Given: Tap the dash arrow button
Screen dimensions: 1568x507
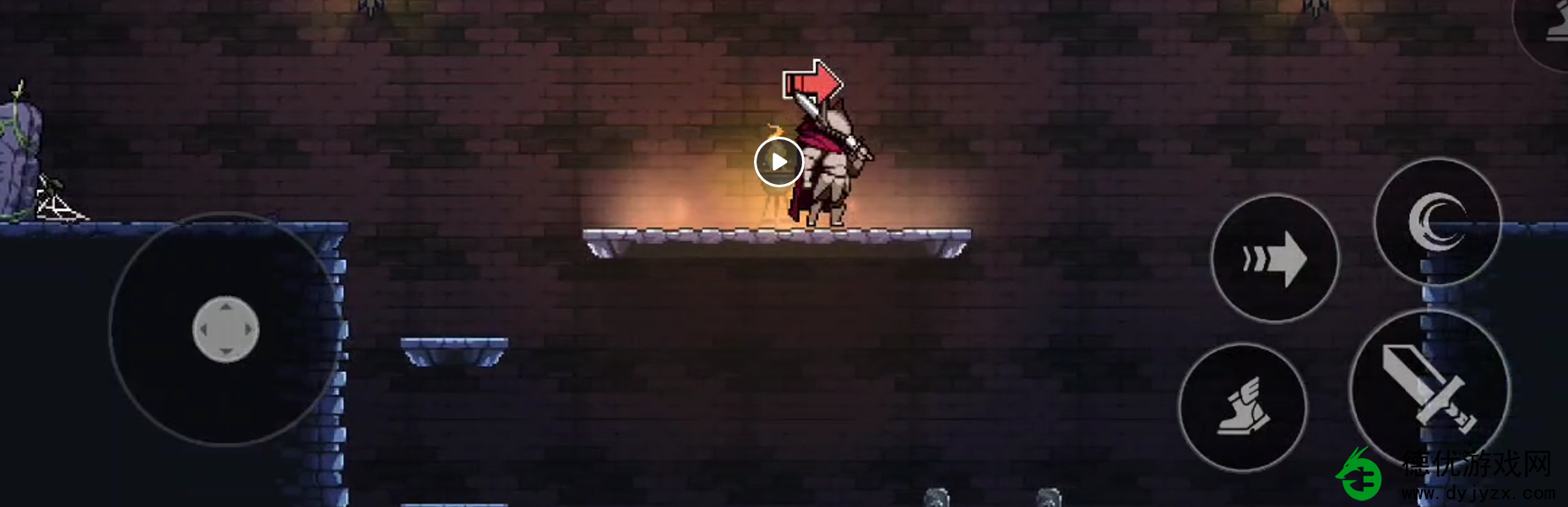Looking at the screenshot, I should 1274,258.
